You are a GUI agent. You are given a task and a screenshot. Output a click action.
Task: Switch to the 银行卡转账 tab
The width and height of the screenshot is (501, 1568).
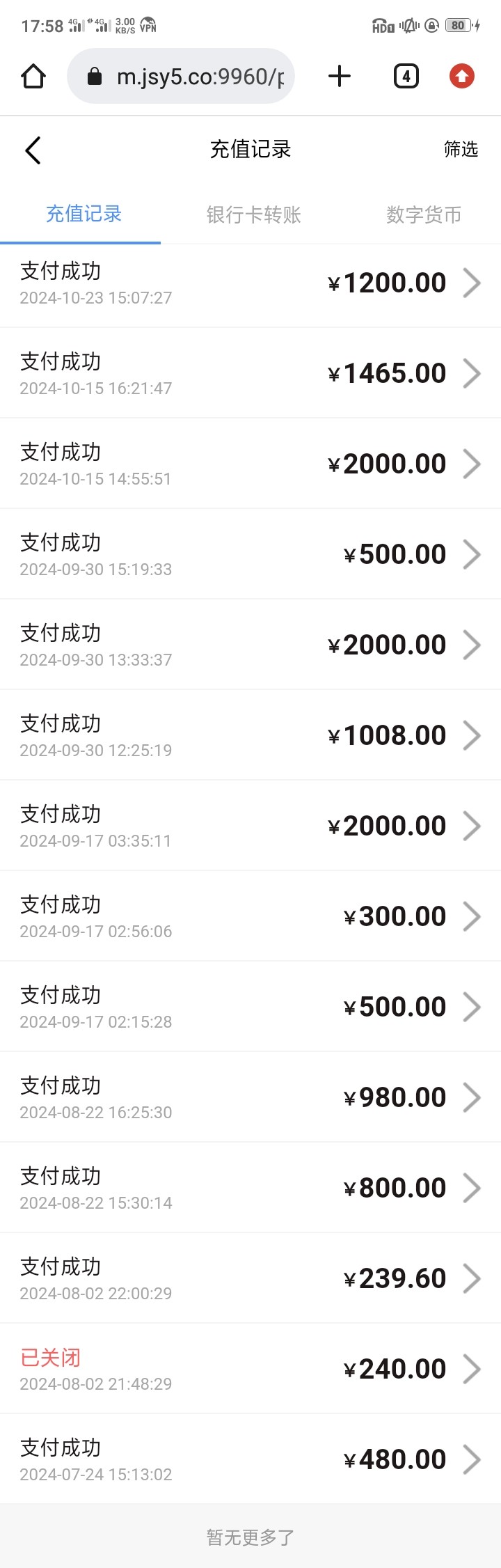[253, 214]
